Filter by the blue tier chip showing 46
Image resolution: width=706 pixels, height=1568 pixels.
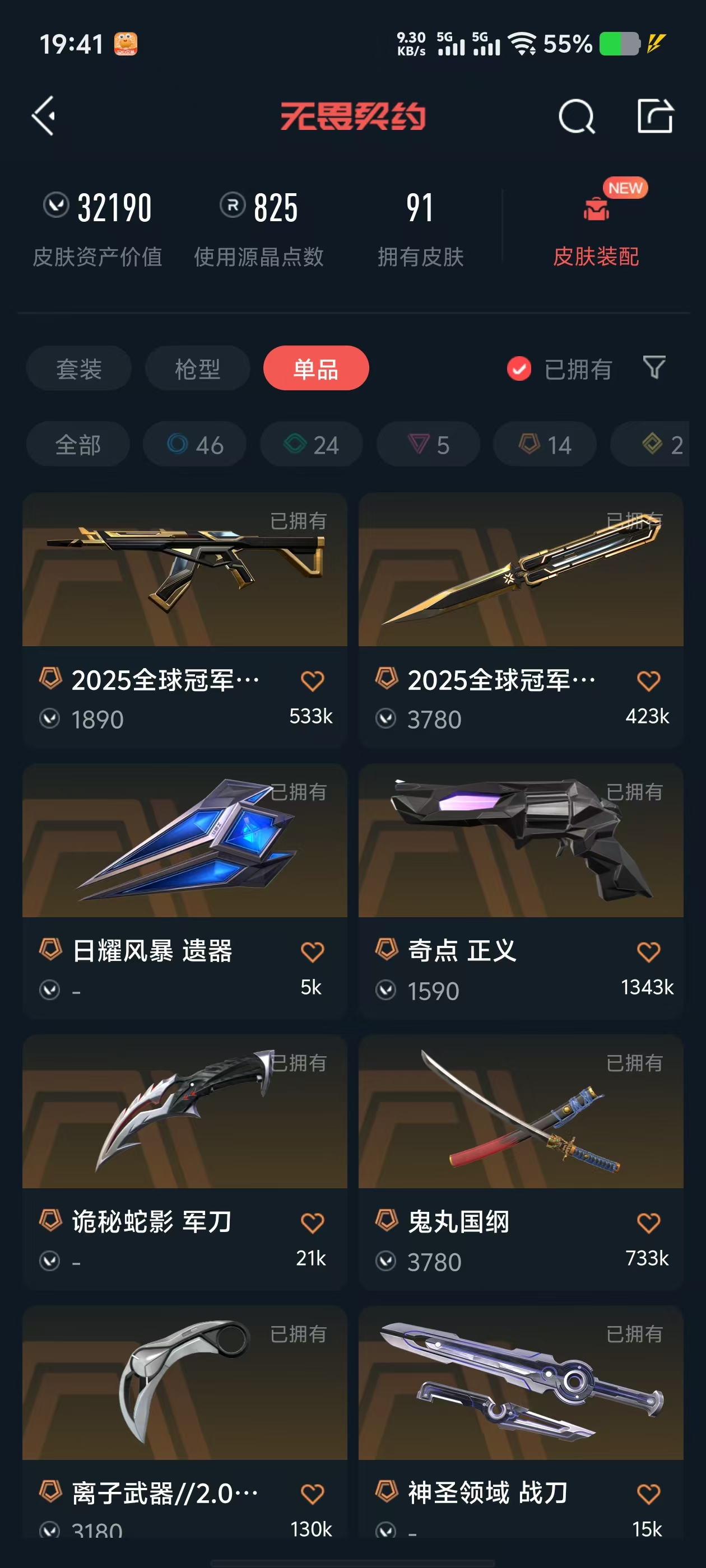pyautogui.click(x=195, y=444)
